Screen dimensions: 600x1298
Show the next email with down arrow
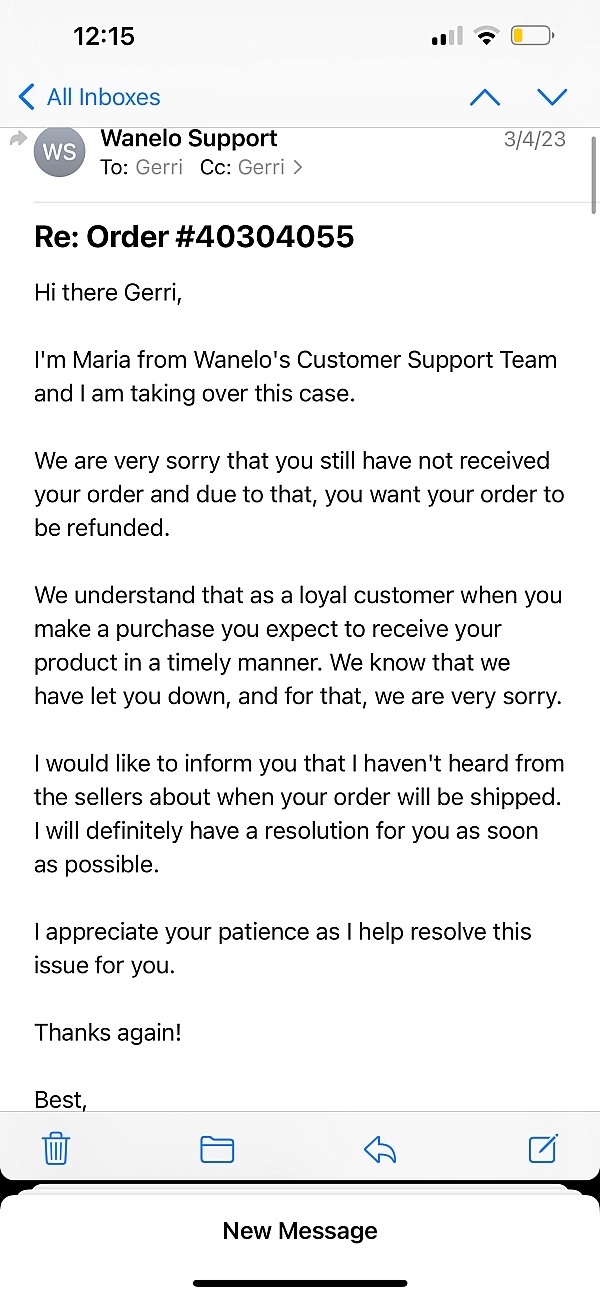point(552,97)
